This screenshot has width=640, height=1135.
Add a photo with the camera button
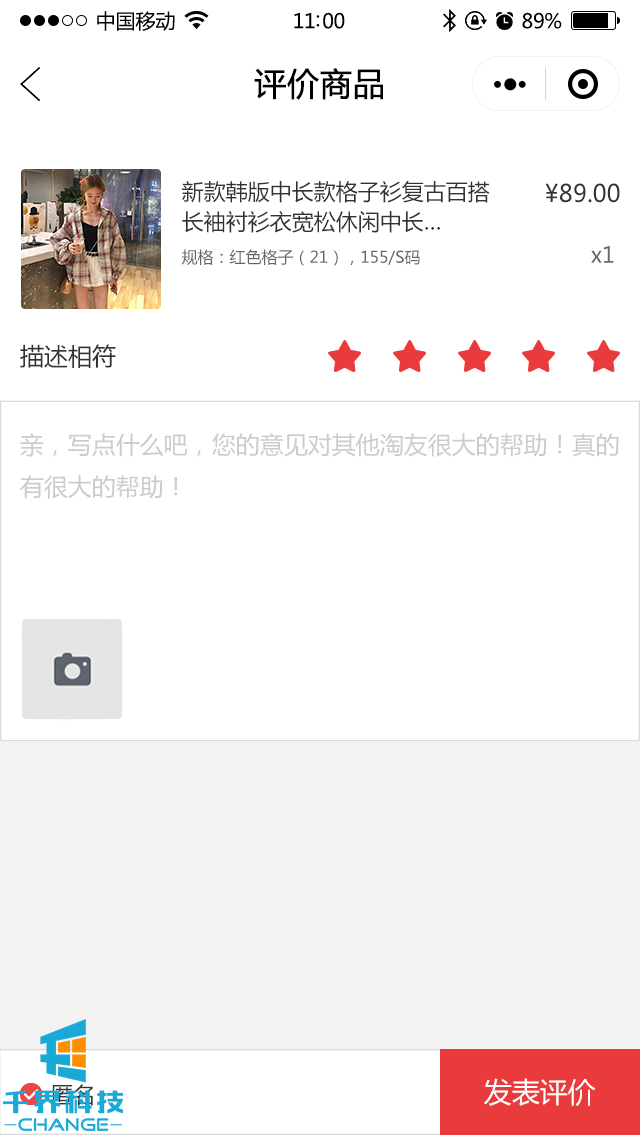[x=72, y=669]
